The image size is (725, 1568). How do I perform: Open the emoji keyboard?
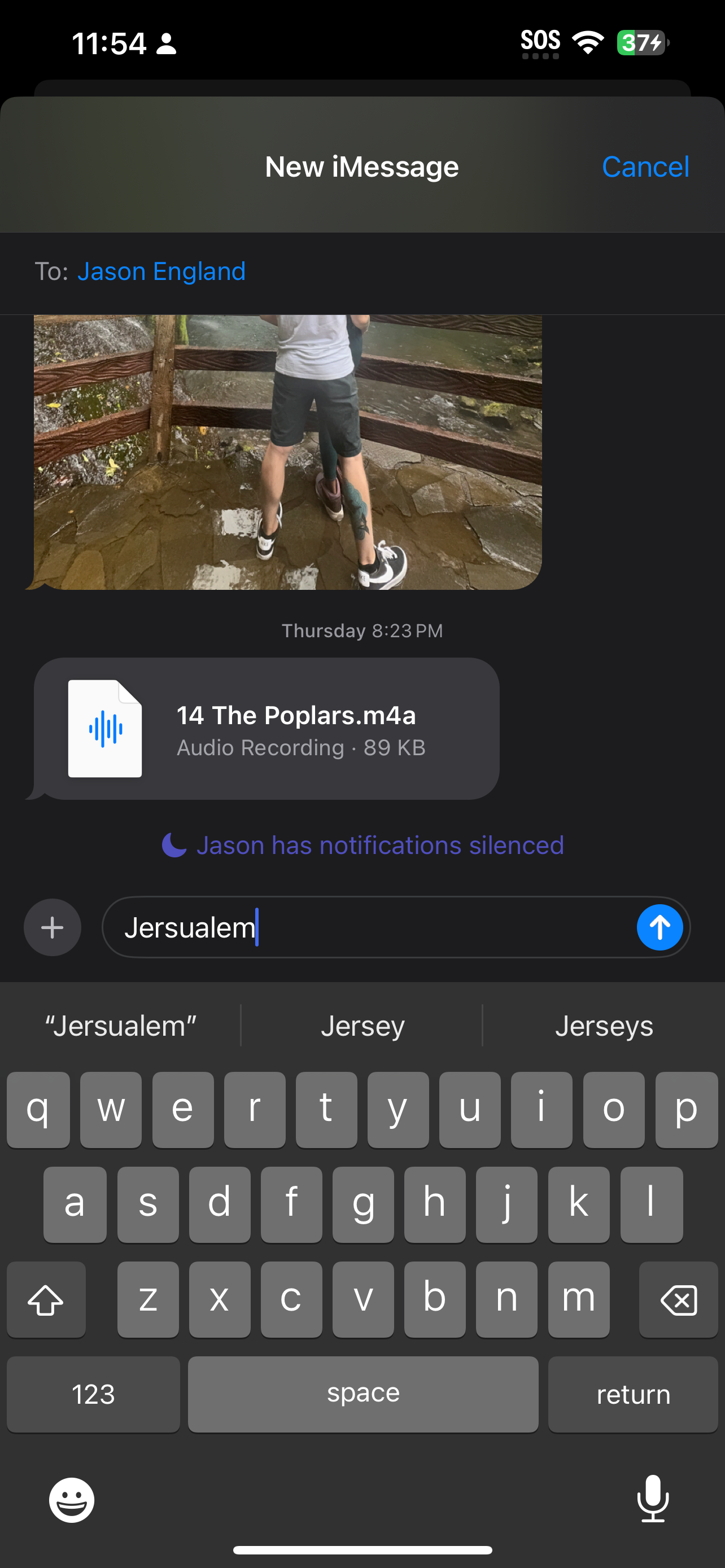coord(72,1500)
